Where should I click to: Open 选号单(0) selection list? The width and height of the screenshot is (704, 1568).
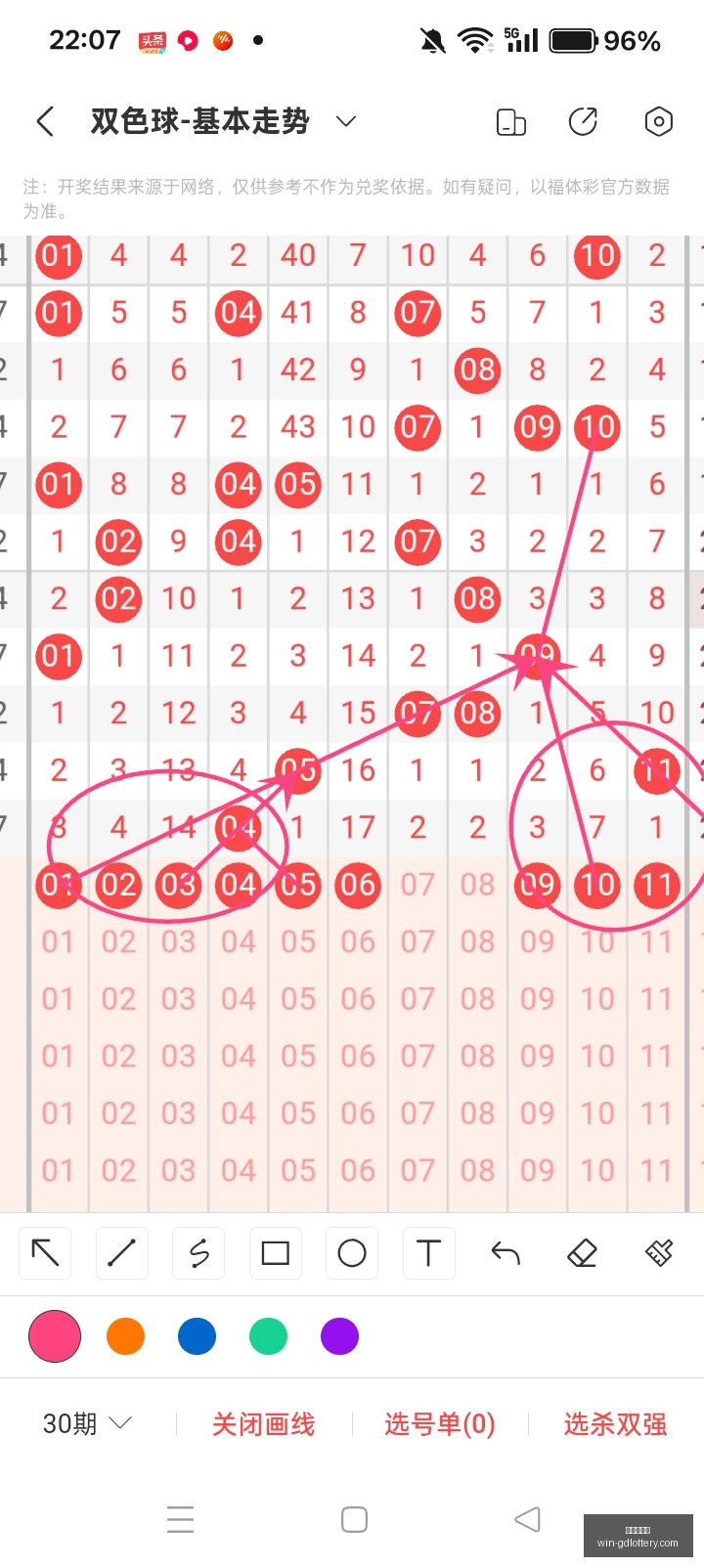coord(440,1424)
